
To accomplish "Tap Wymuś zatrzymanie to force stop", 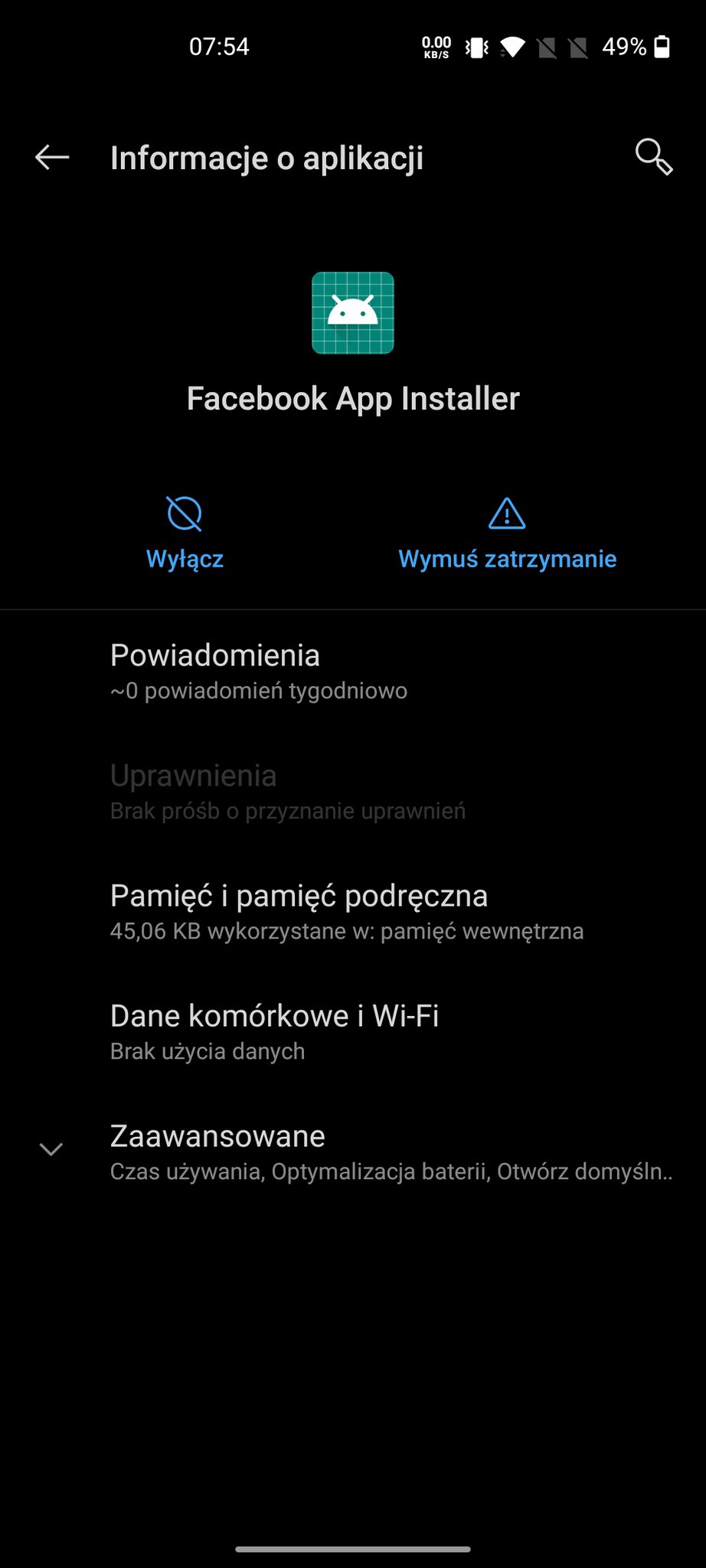I will pyautogui.click(x=507, y=533).
